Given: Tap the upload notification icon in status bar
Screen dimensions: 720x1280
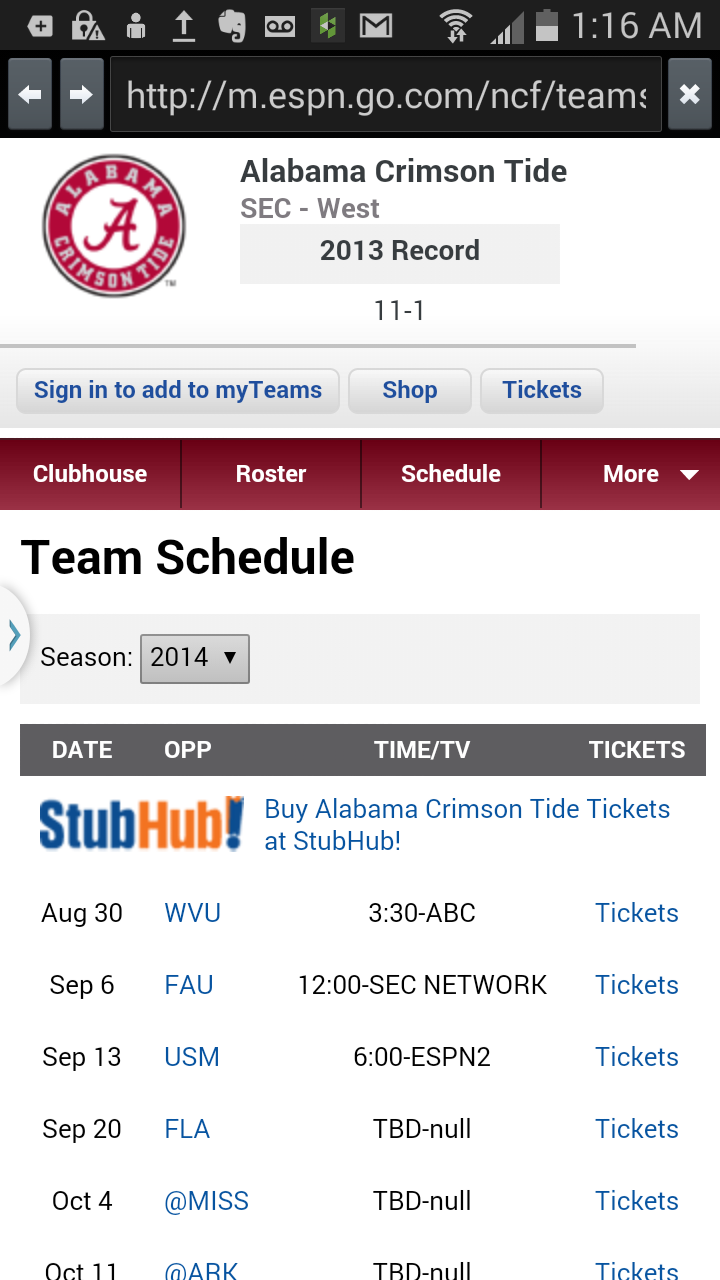Looking at the screenshot, I should 184,26.
